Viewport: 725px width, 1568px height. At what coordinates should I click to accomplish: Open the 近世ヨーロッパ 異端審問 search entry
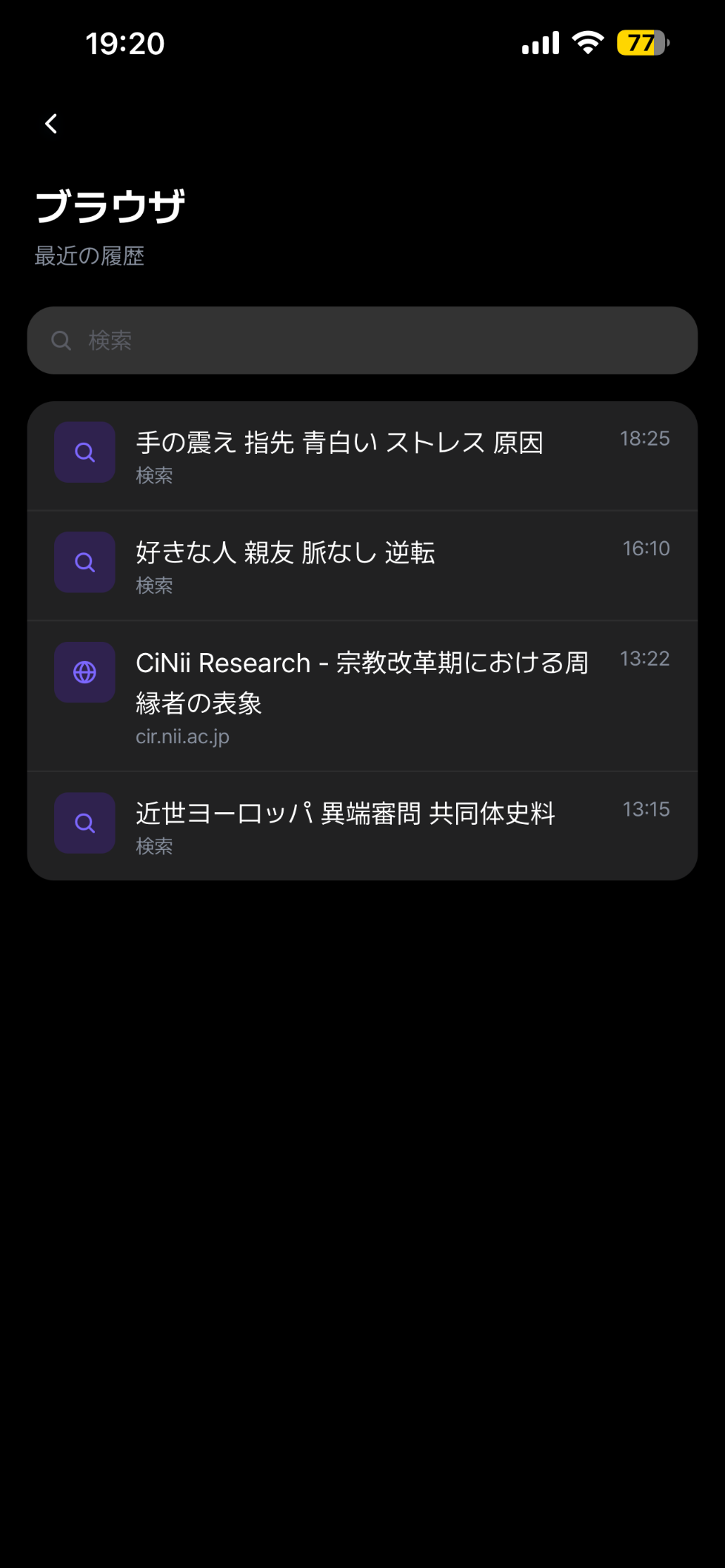pyautogui.click(x=362, y=826)
